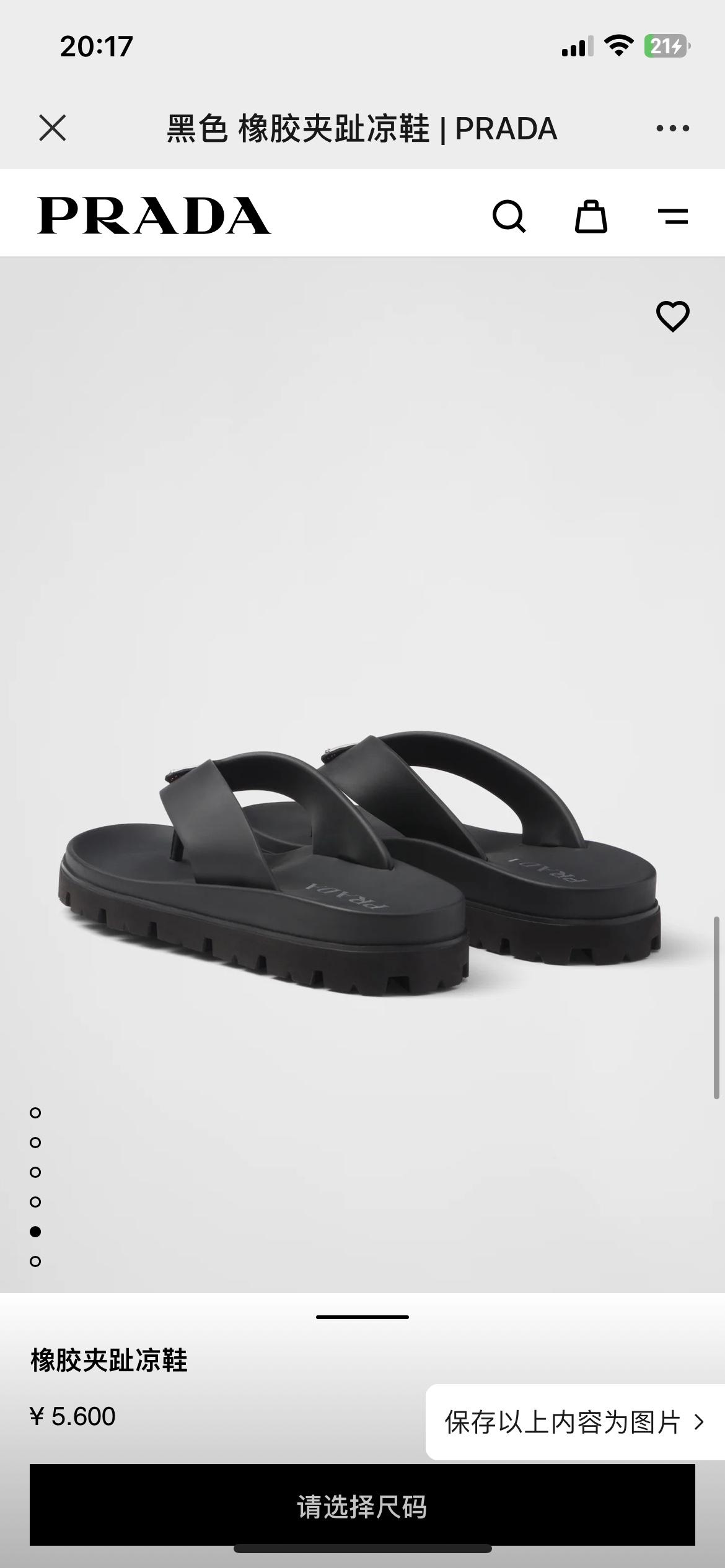Image resolution: width=725 pixels, height=1568 pixels.
Task: Expand the product details sheet handle
Action: [x=362, y=1317]
